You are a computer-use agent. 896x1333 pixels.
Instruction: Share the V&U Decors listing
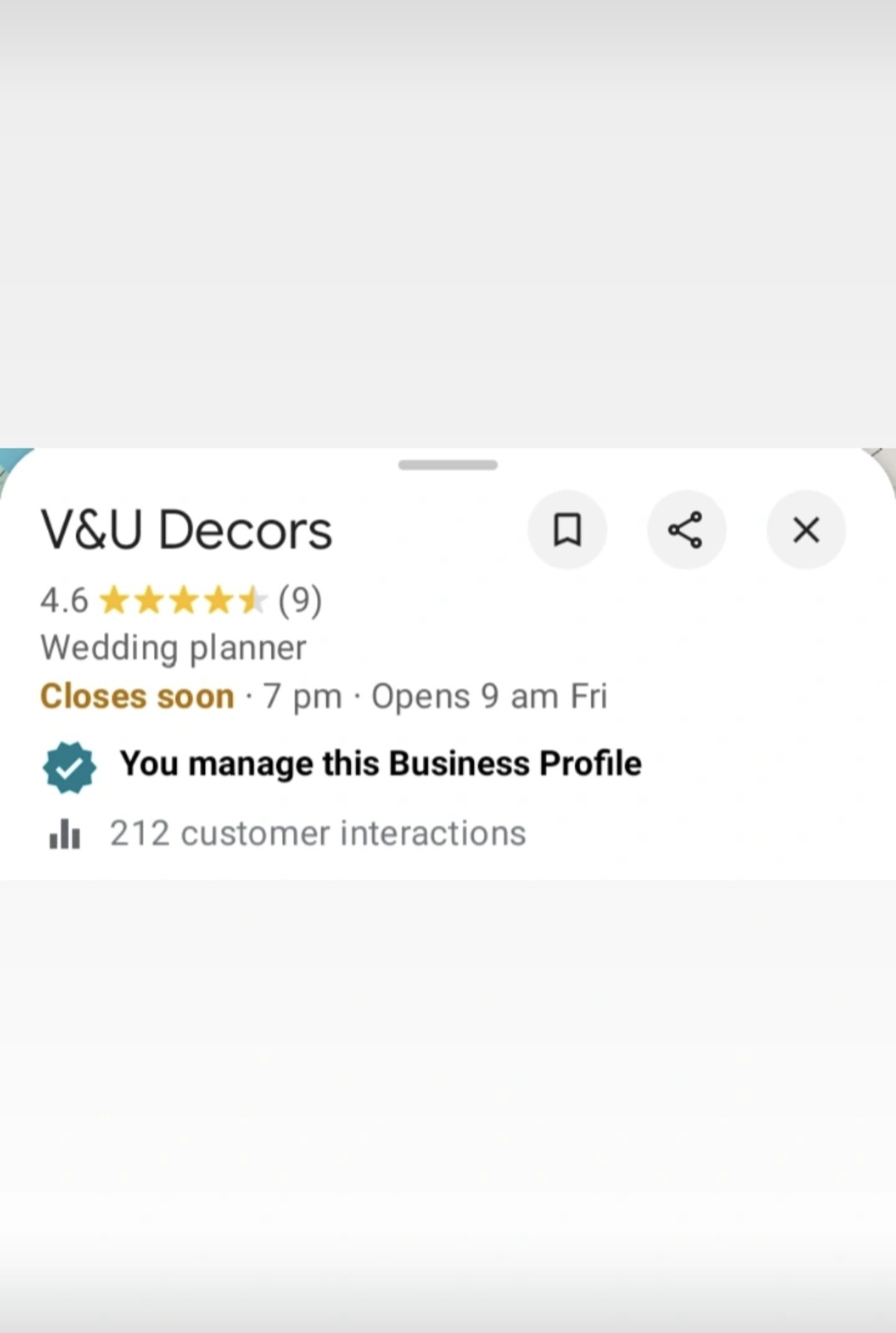tap(686, 530)
